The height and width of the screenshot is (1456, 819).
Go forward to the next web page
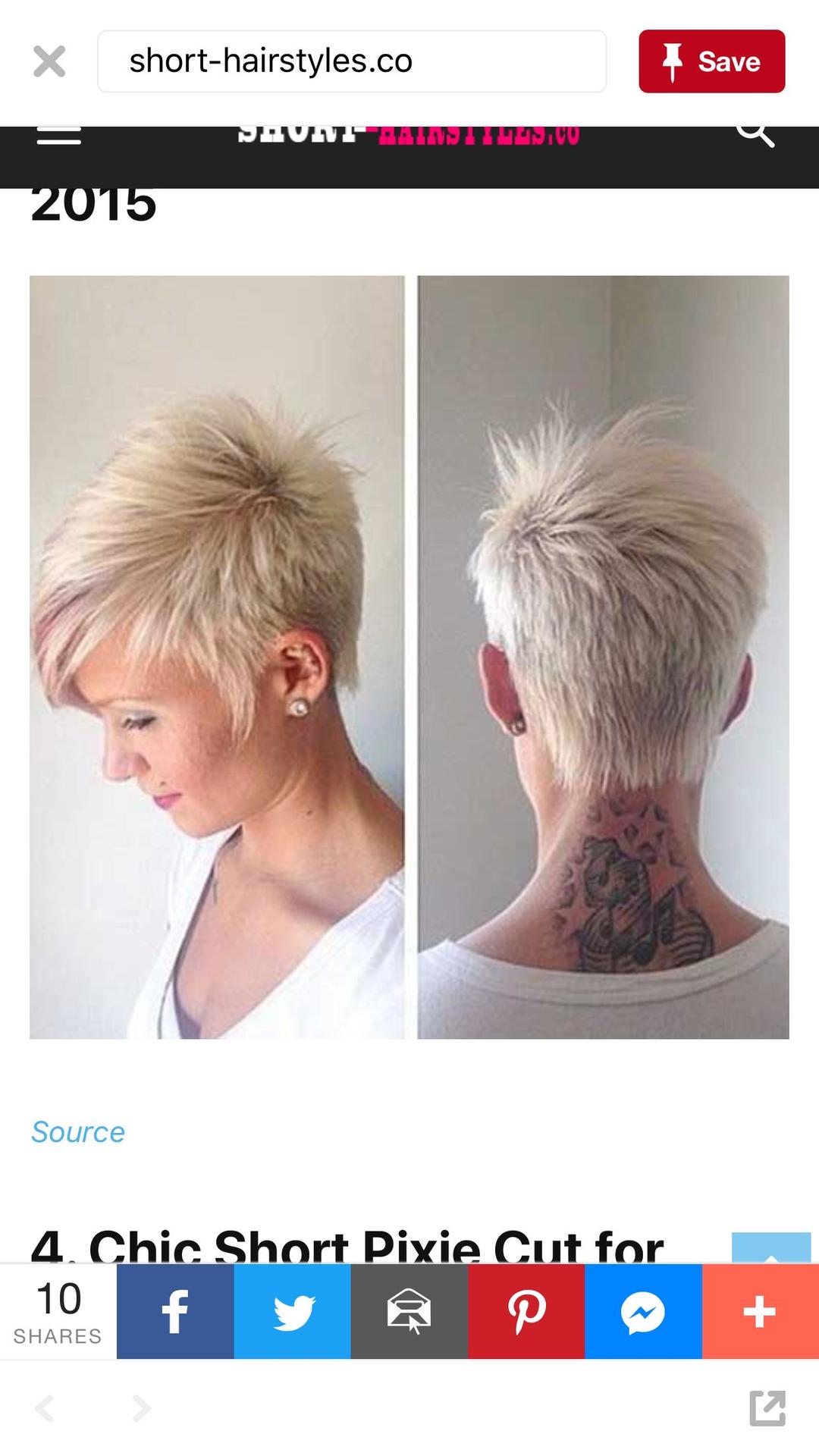tap(141, 1407)
